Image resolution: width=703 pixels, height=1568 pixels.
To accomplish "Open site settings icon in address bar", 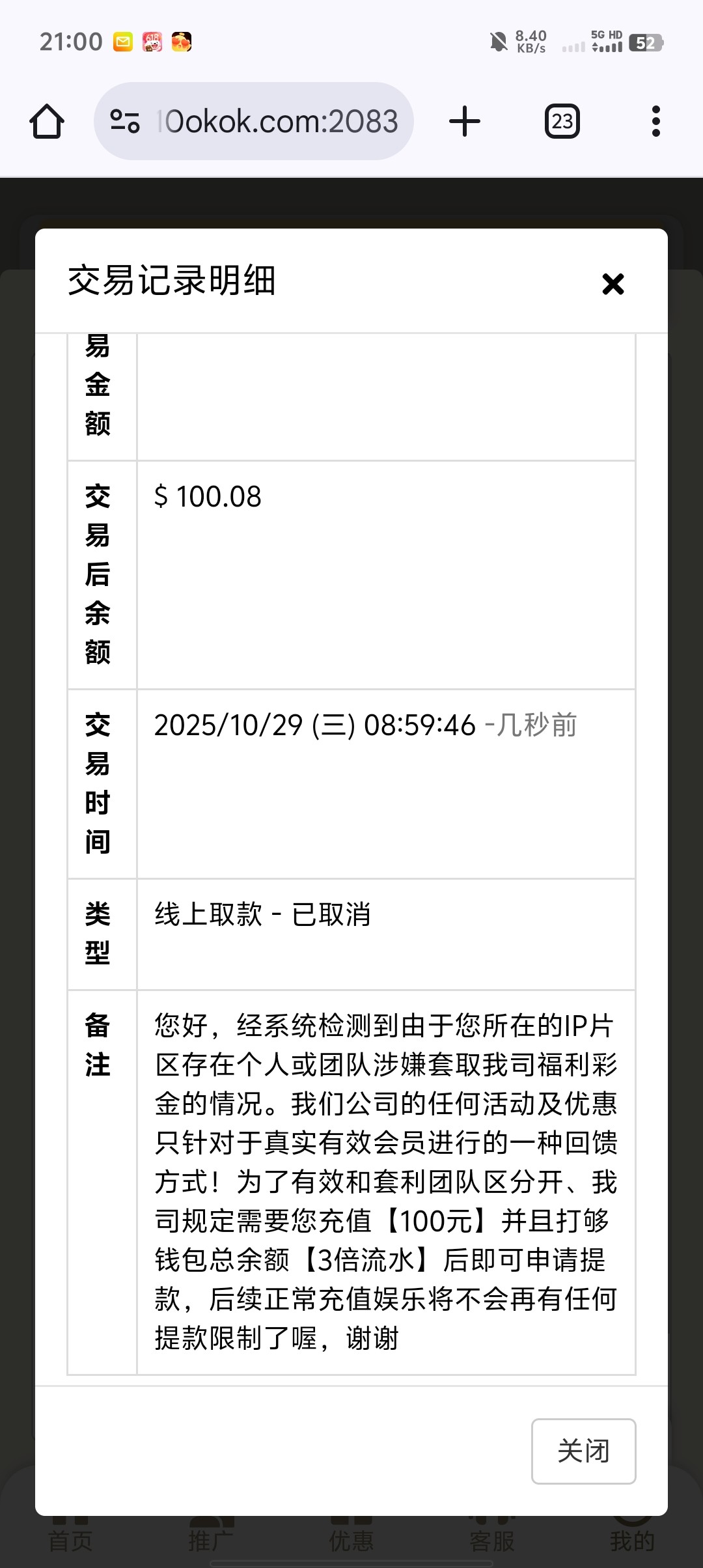I will [124, 121].
